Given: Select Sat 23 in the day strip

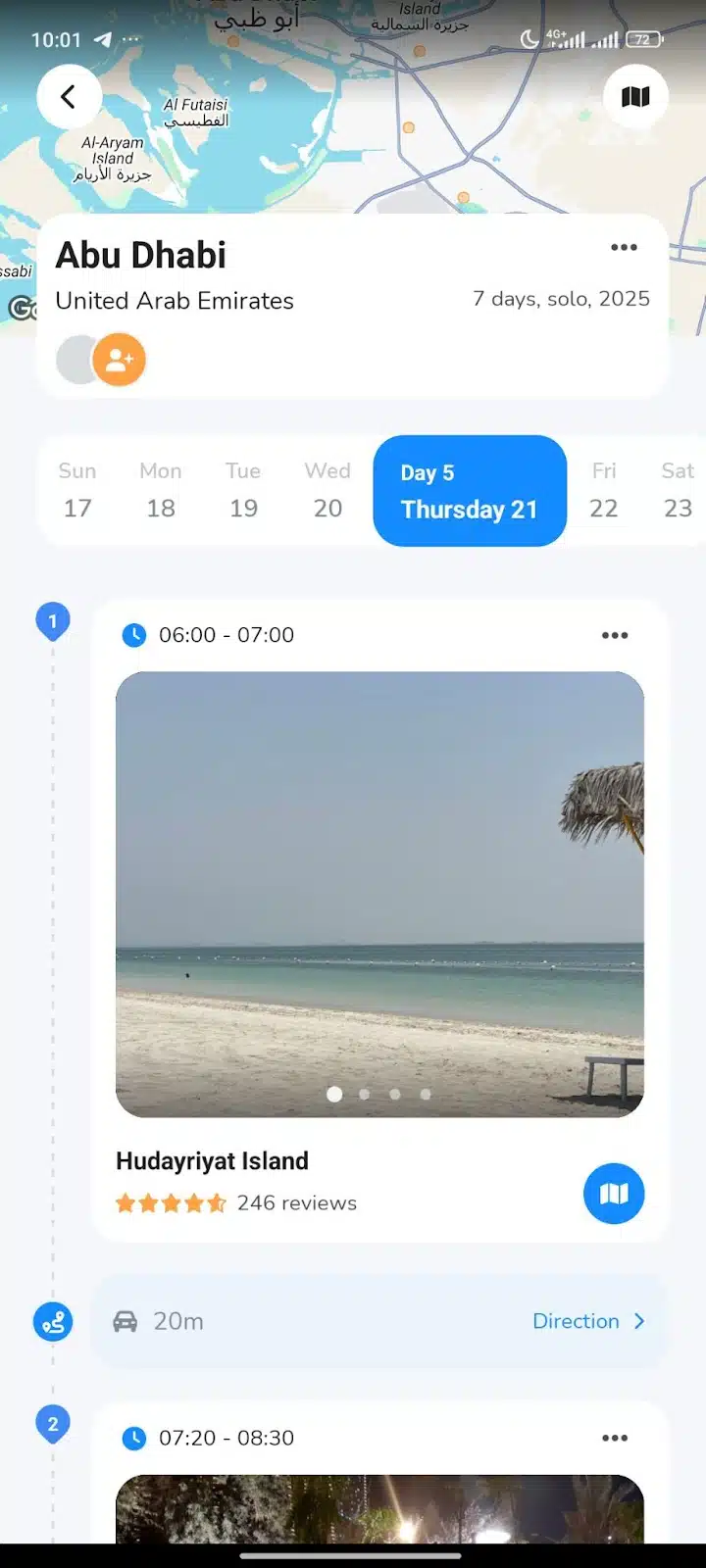Looking at the screenshot, I should pyautogui.click(x=678, y=490).
